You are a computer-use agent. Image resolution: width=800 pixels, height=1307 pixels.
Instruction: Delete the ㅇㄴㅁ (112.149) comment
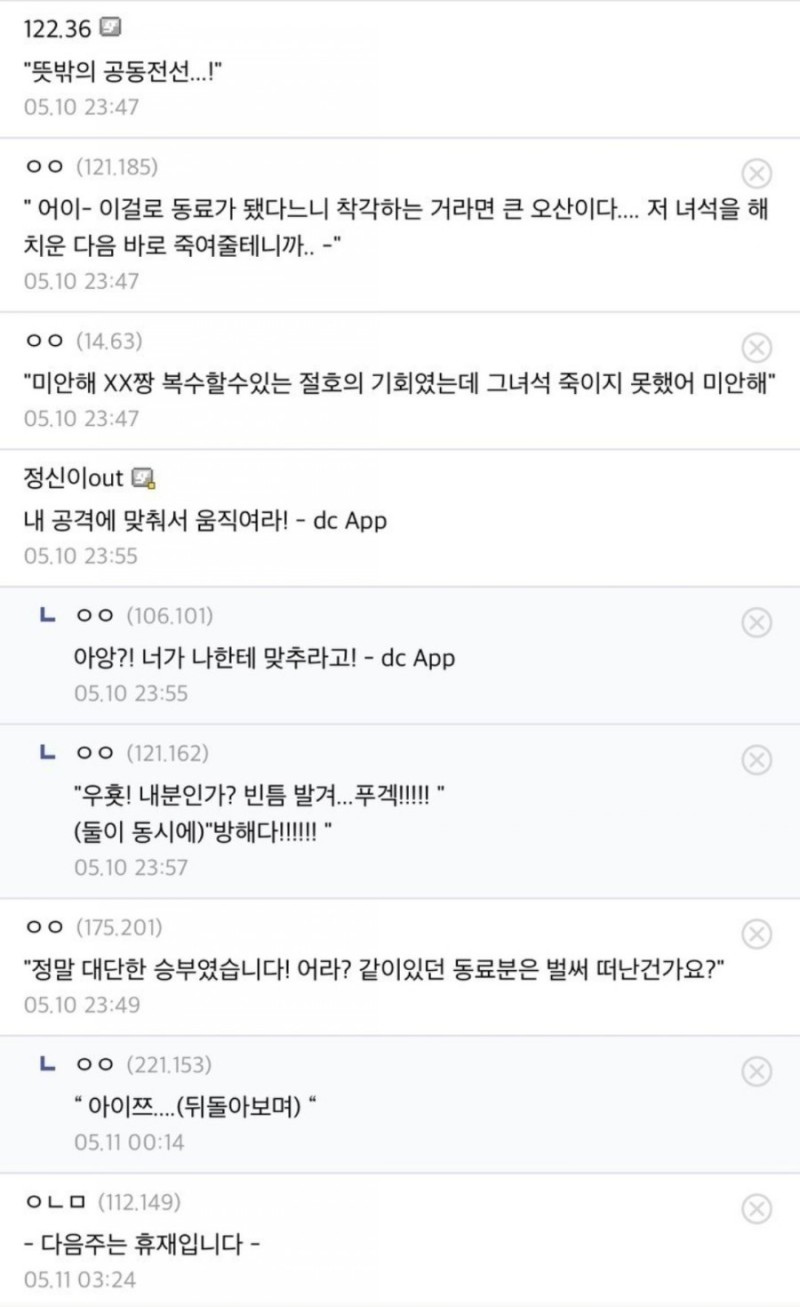tap(757, 1208)
